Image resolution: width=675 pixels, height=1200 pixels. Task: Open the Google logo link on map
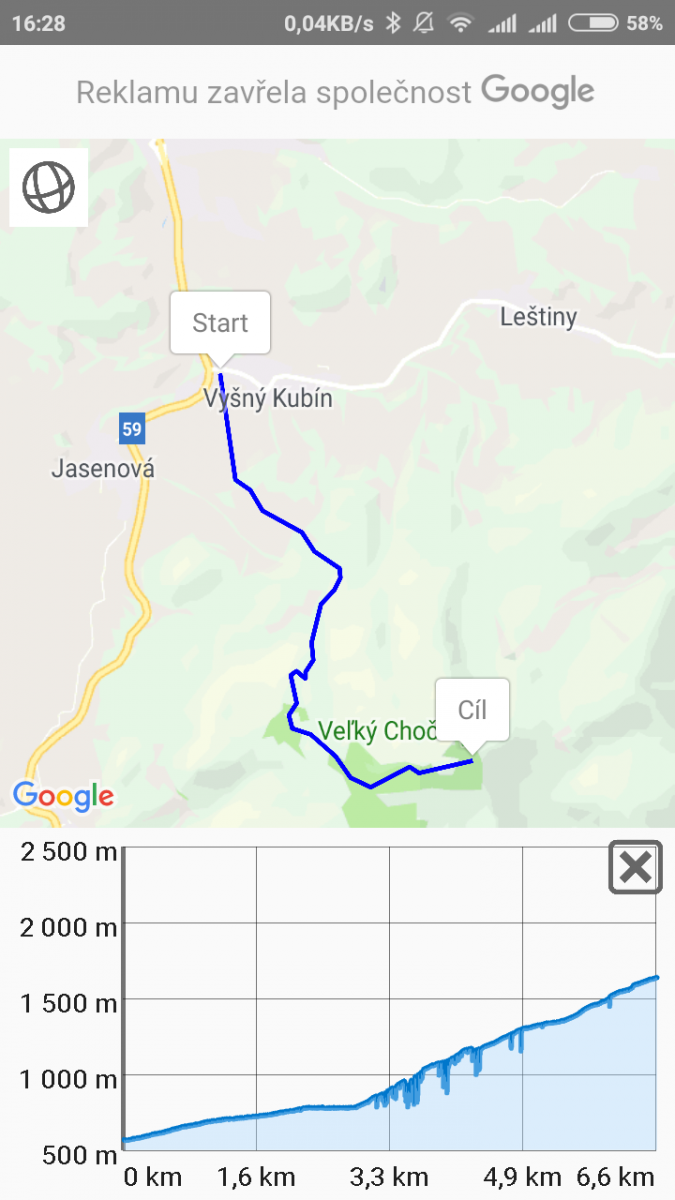pyautogui.click(x=63, y=796)
